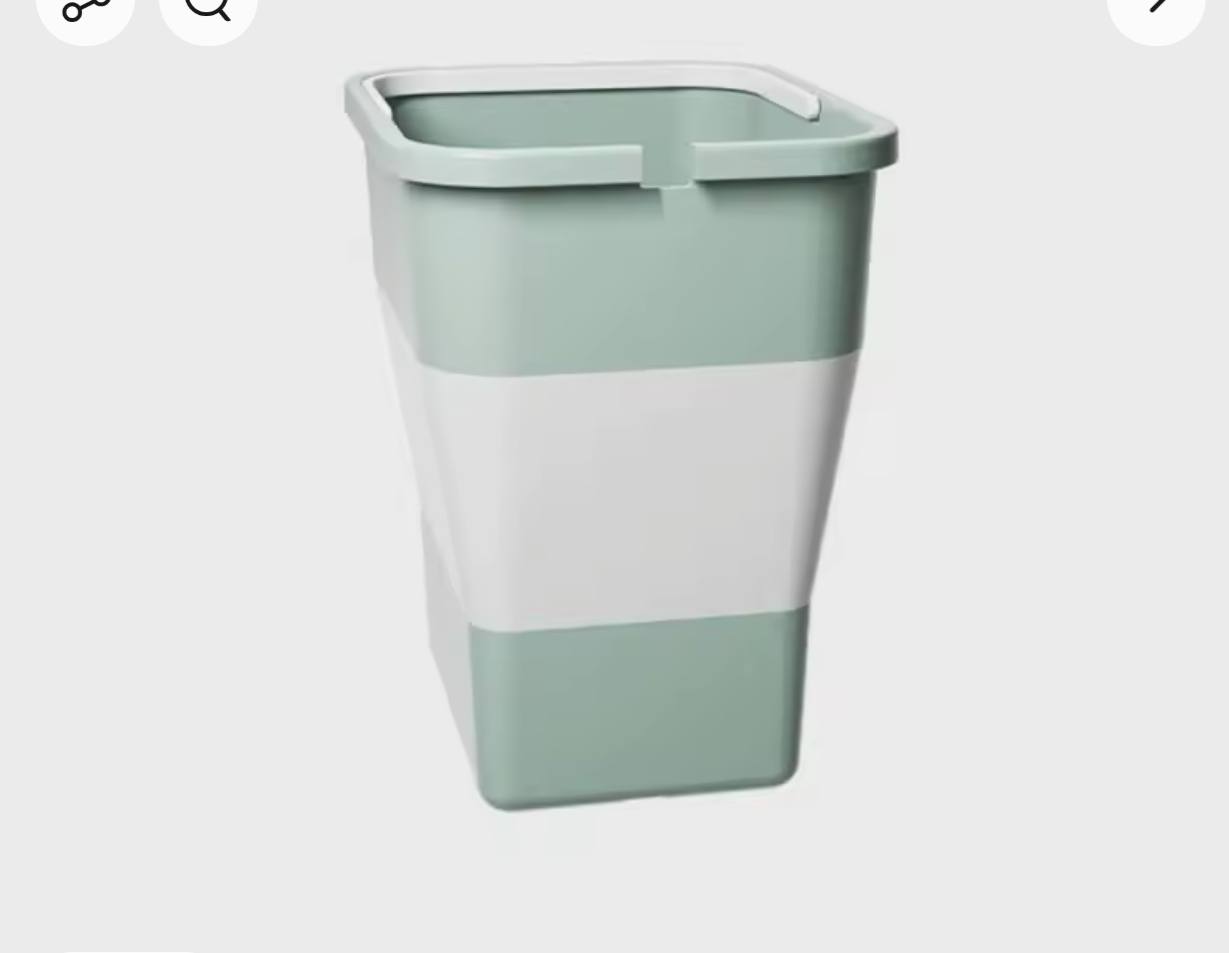Share this product
1229x953 pixels.
pyautogui.click(x=85, y=8)
